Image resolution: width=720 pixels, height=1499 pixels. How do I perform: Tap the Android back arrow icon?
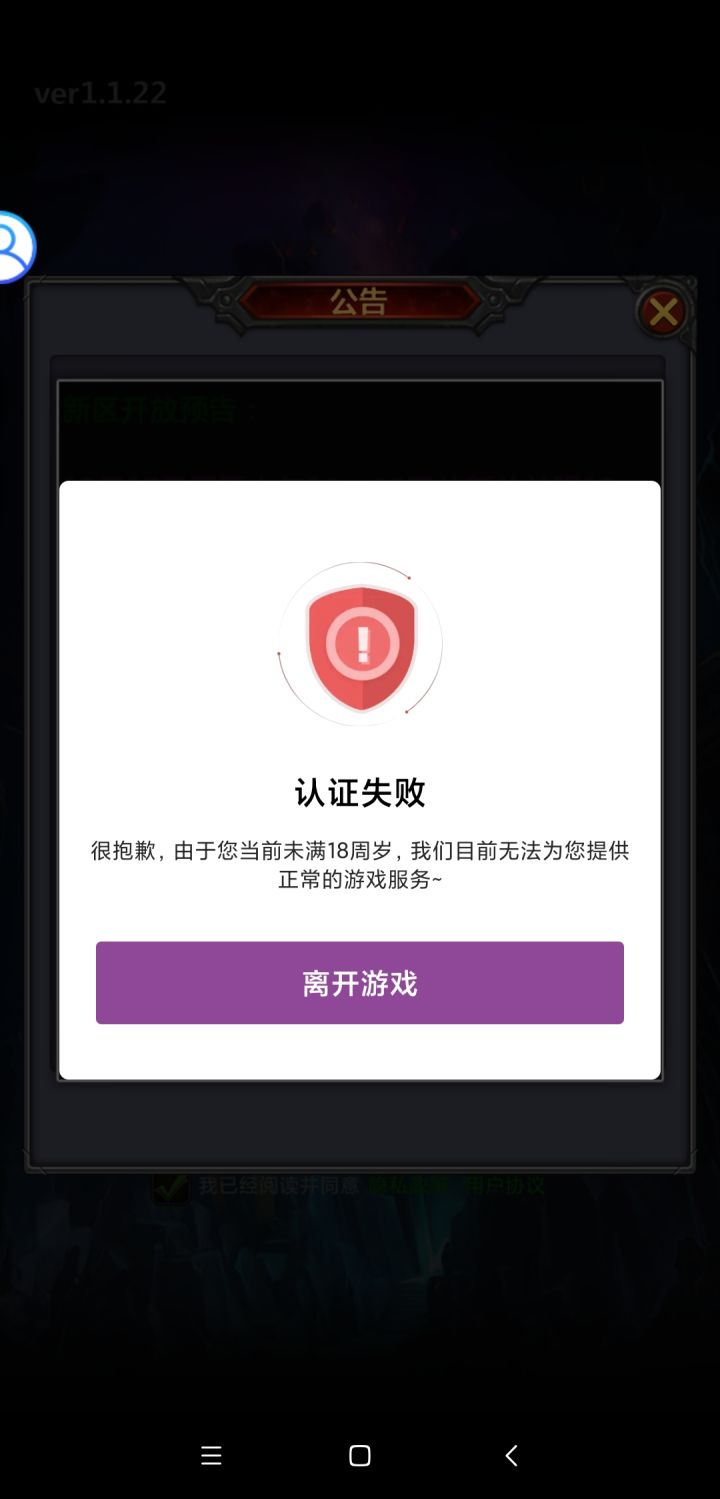pyautogui.click(x=510, y=1456)
